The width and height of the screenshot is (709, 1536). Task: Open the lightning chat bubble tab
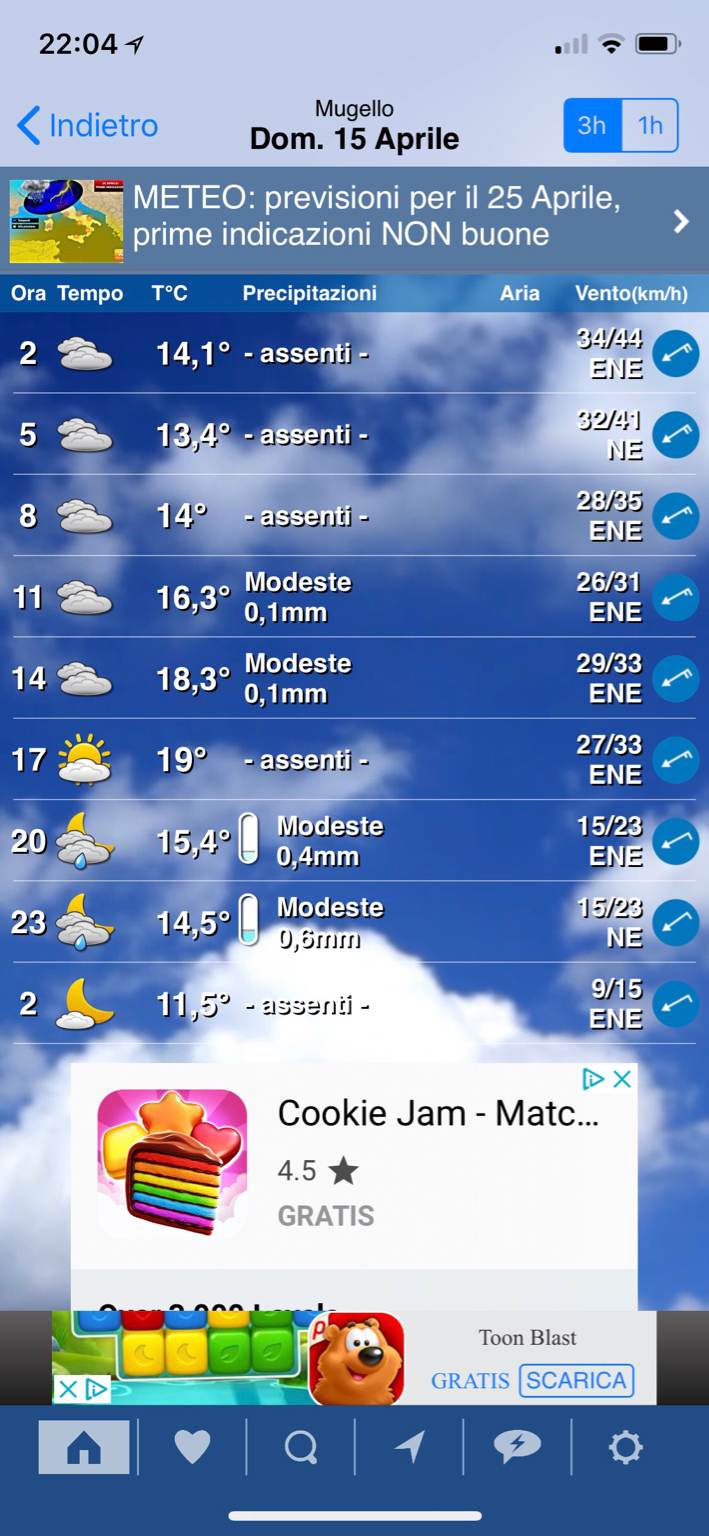pyautogui.click(x=517, y=1446)
